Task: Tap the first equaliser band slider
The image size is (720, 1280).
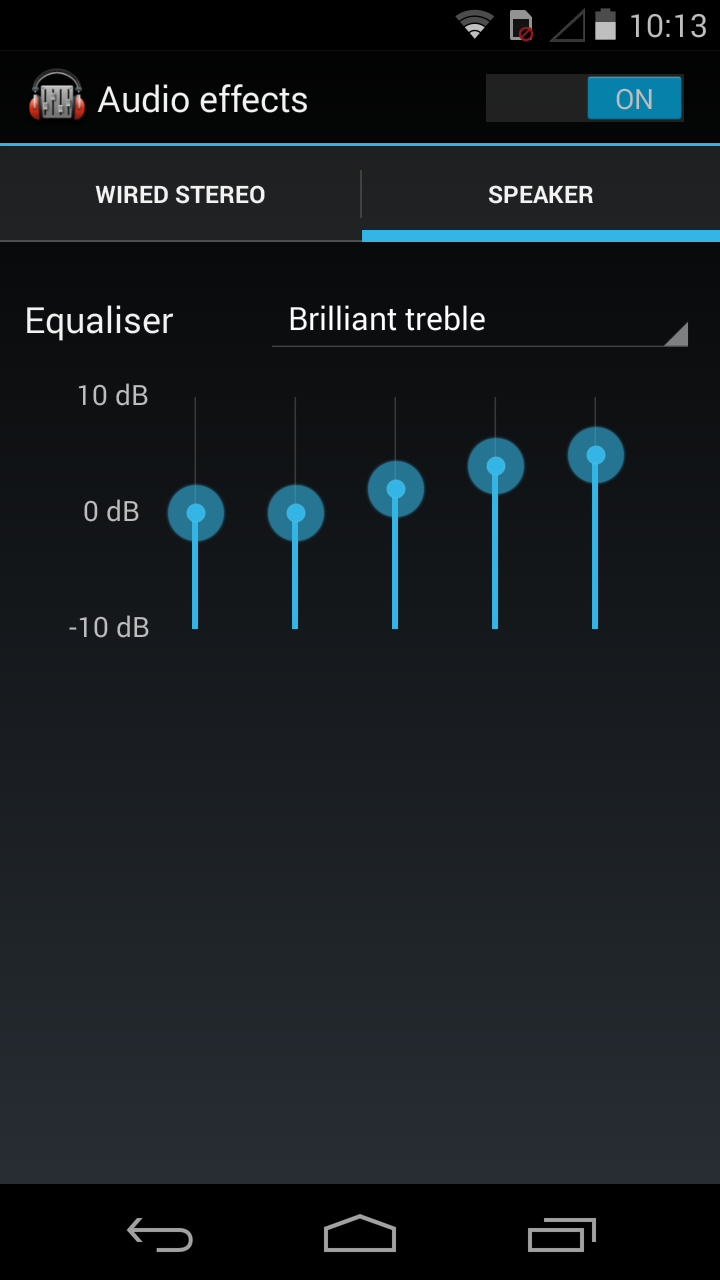Action: [x=196, y=513]
